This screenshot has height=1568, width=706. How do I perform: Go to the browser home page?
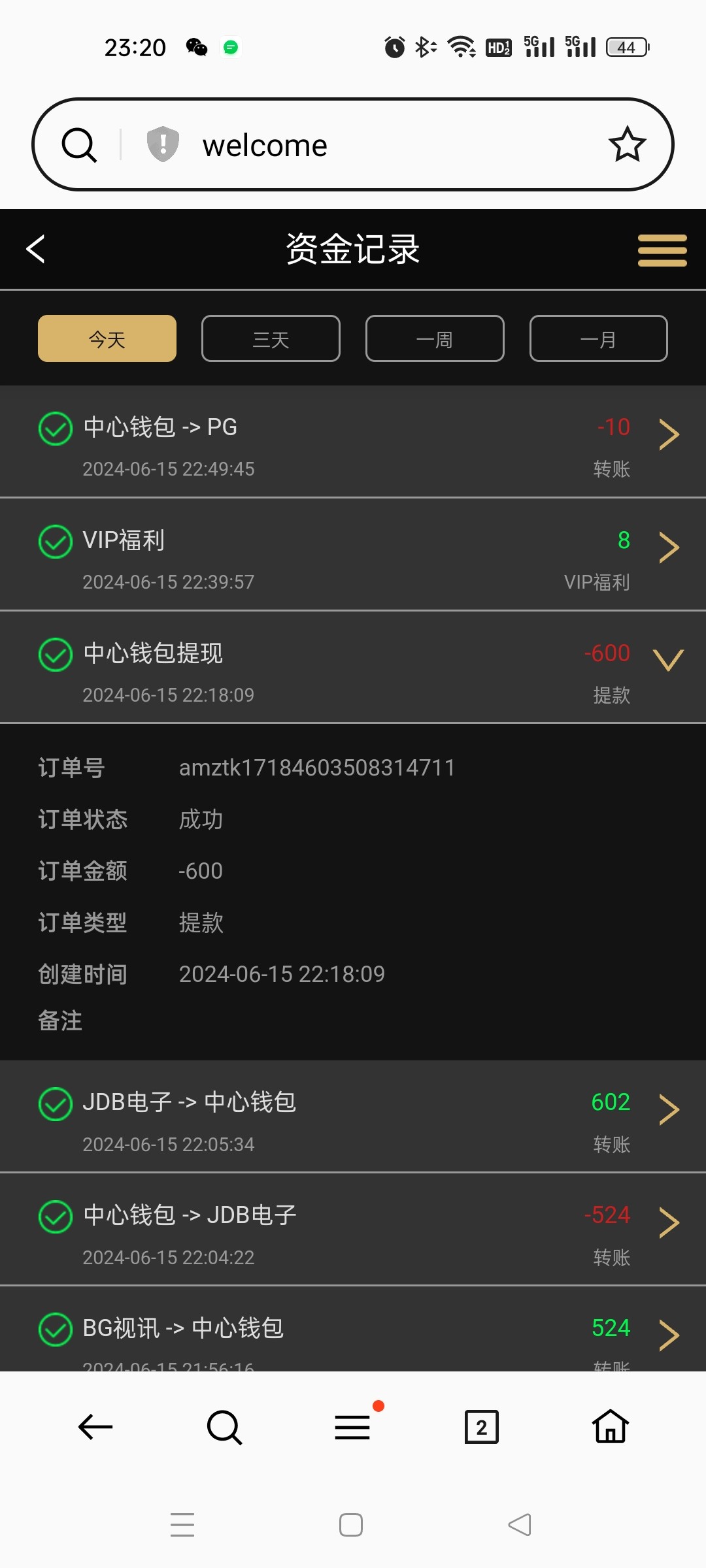click(x=610, y=1427)
